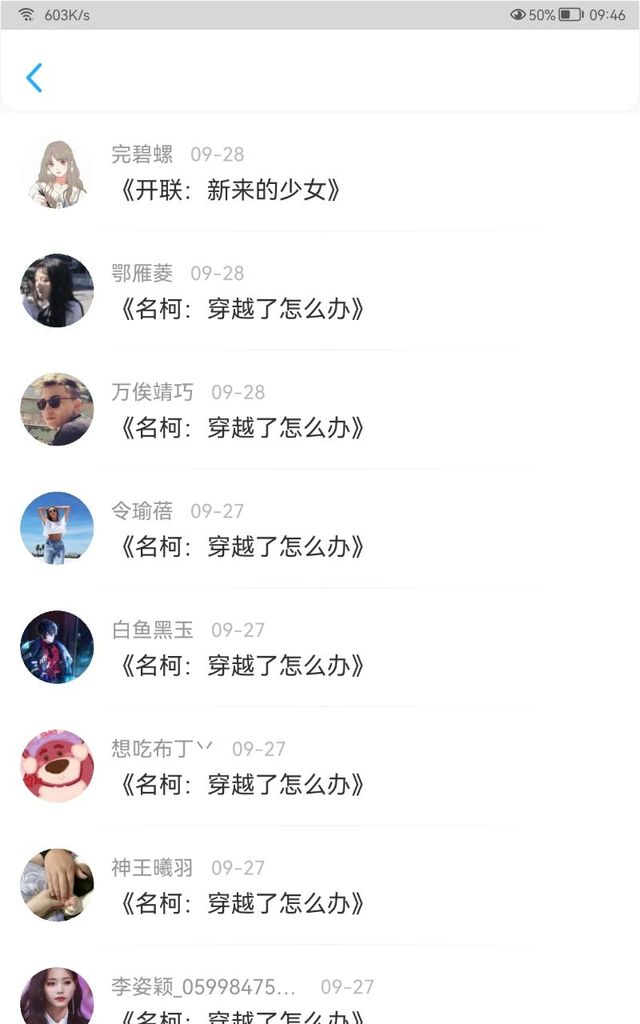Open 鄂雁菱's entry from 09-28
The height and width of the screenshot is (1024, 640).
pos(320,291)
